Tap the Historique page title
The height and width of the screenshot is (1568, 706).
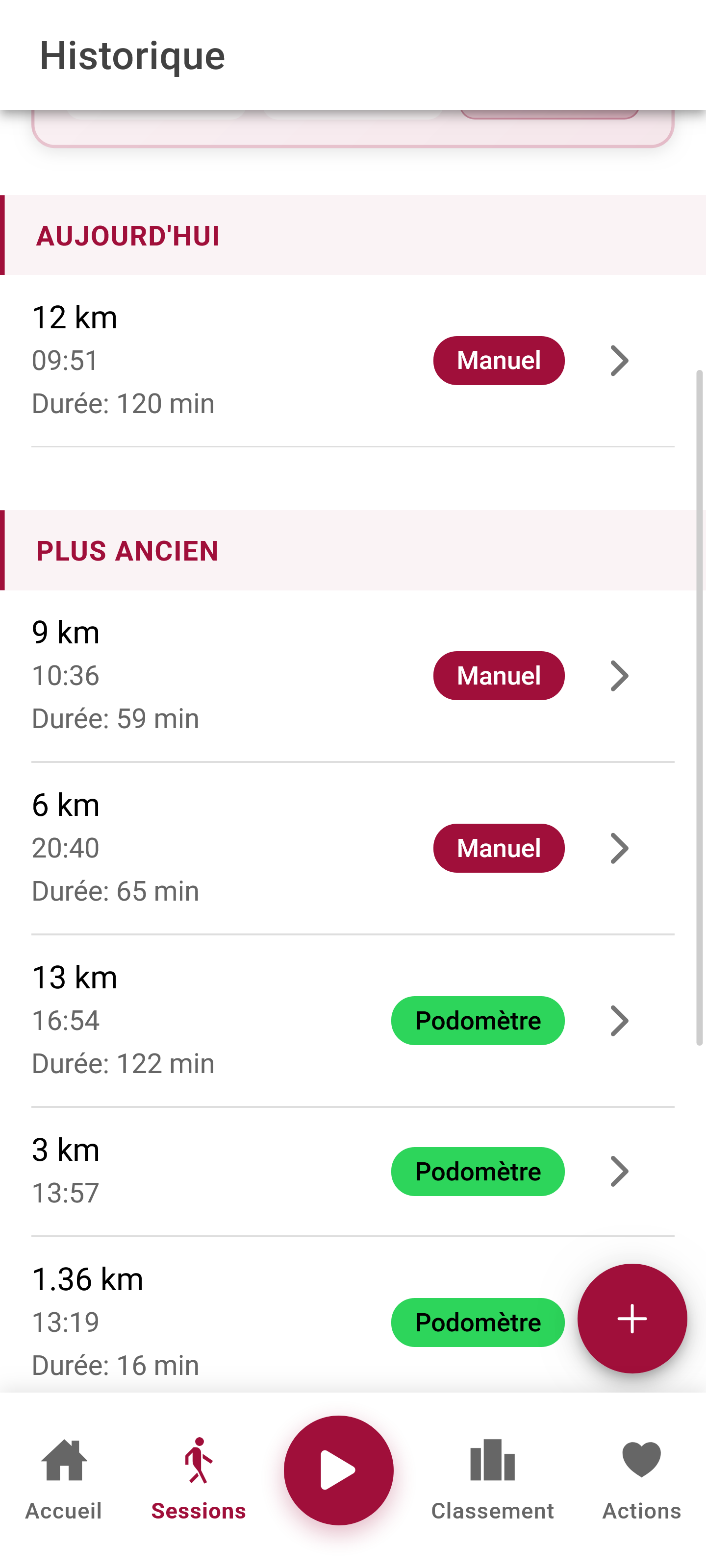coord(132,55)
